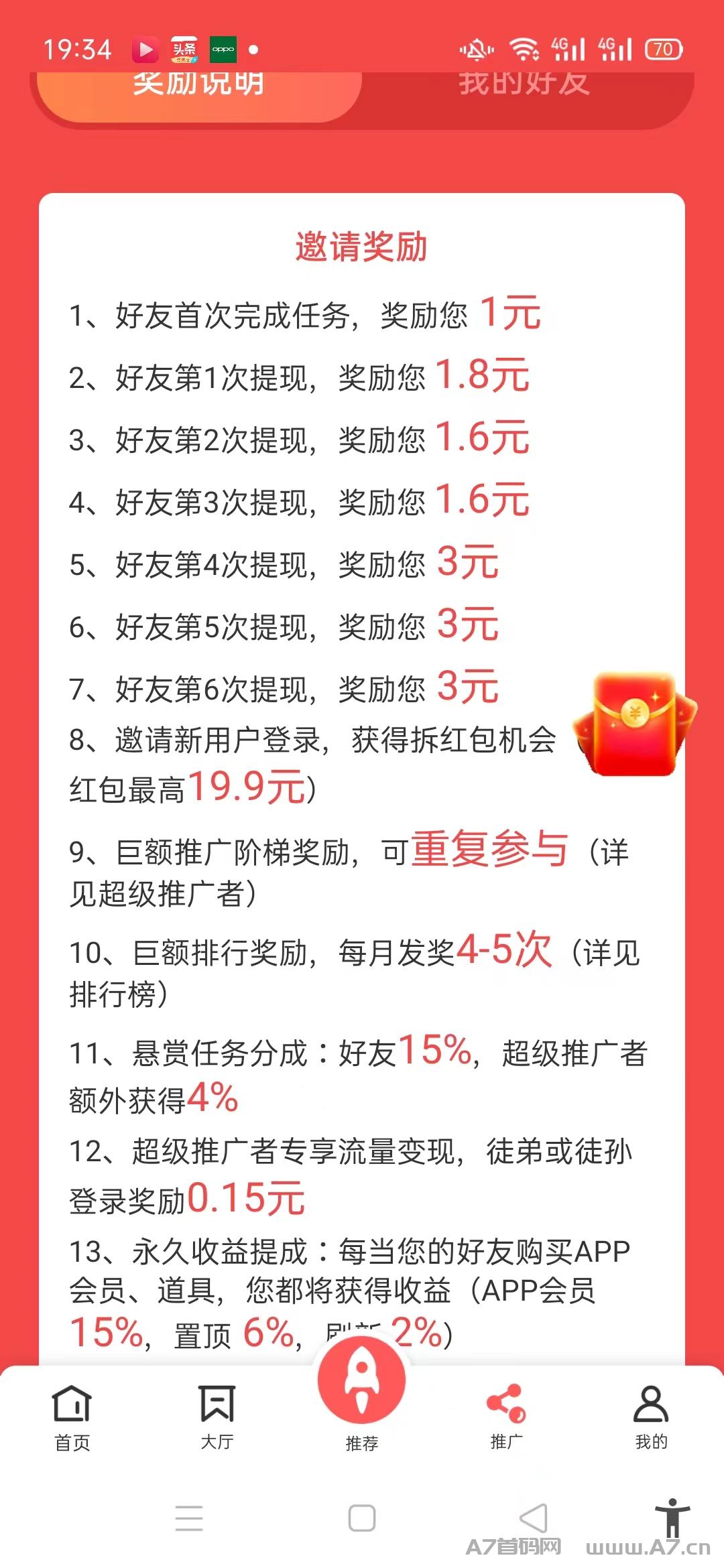Tap the 推荐 rocket button
Screen dimensions: 724x1568
362,1387
